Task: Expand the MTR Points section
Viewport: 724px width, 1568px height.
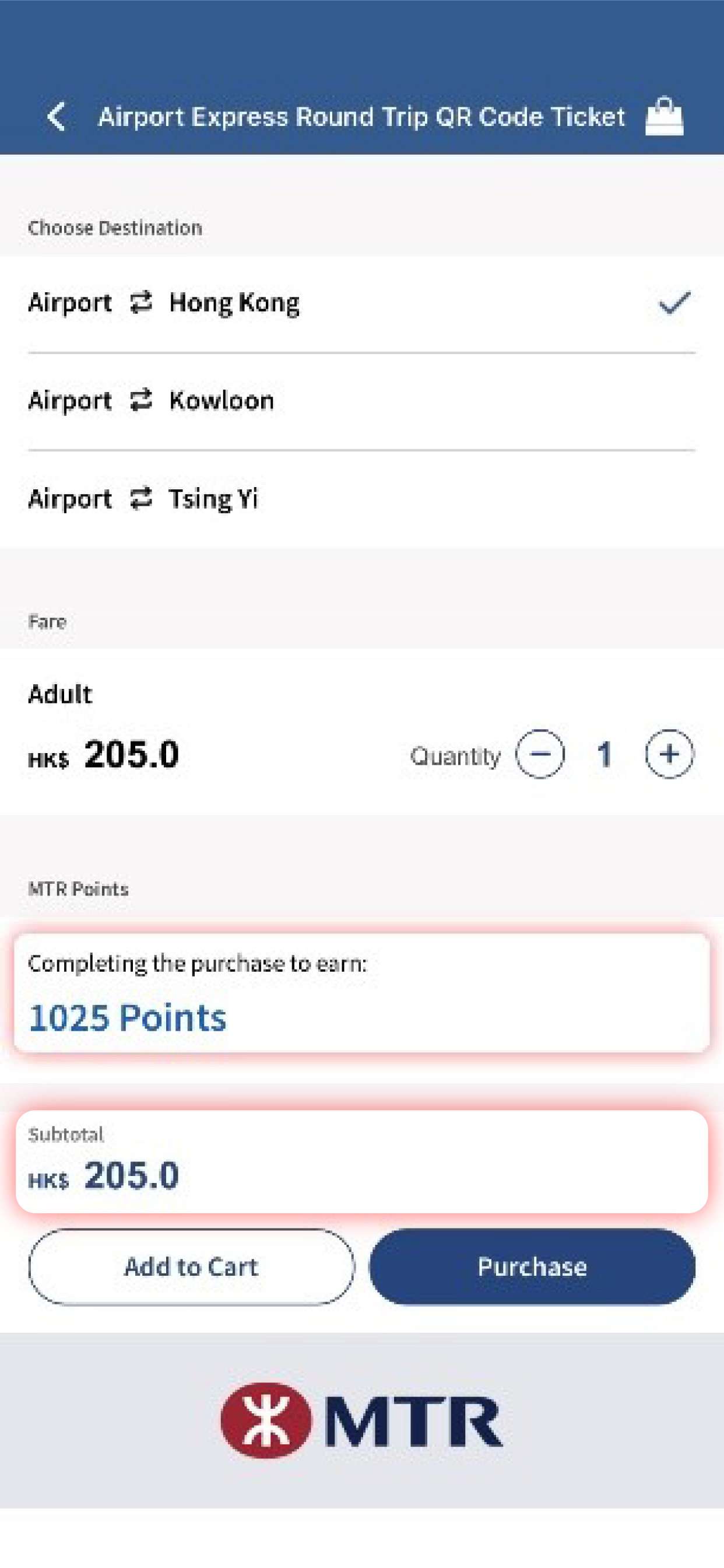Action: [x=78, y=888]
